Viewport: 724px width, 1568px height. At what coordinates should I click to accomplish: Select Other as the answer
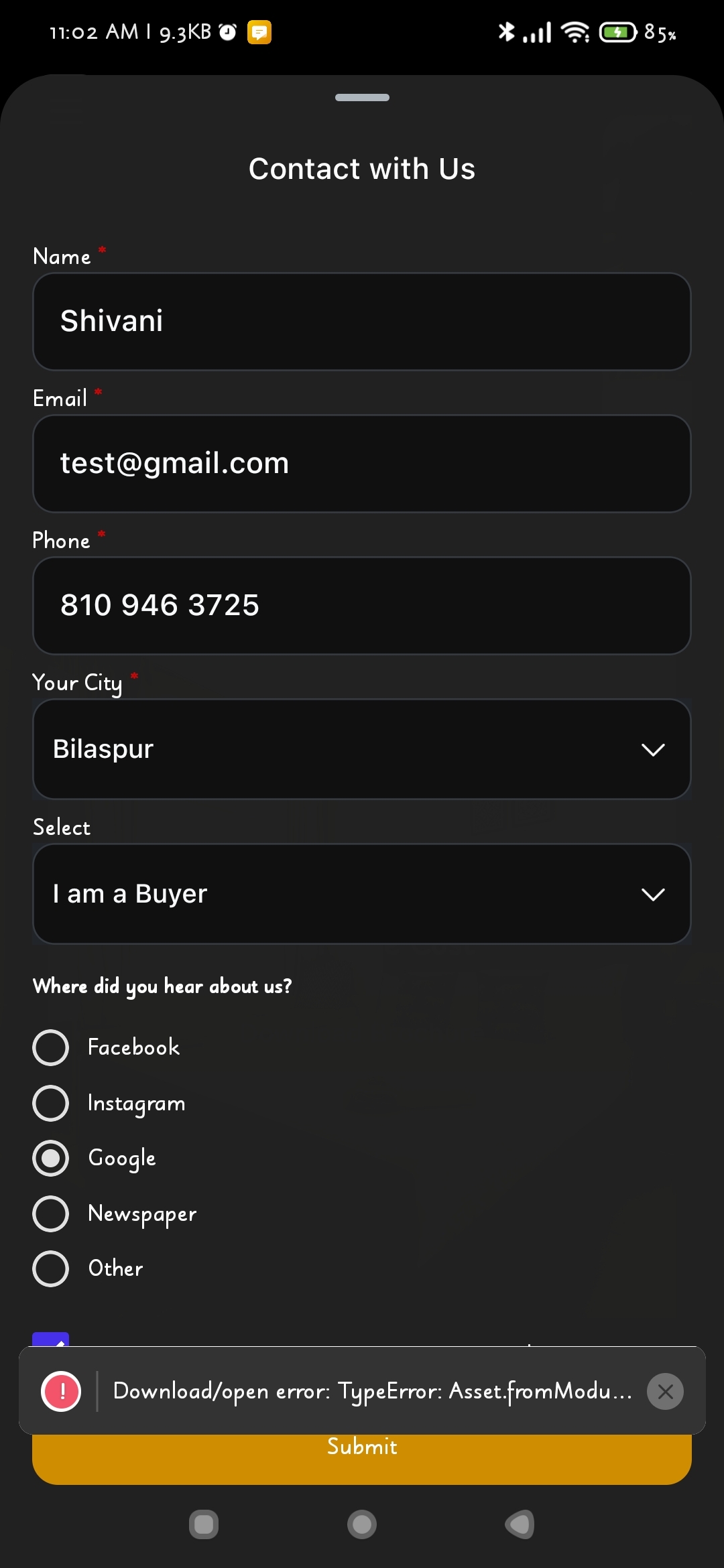[51, 1268]
